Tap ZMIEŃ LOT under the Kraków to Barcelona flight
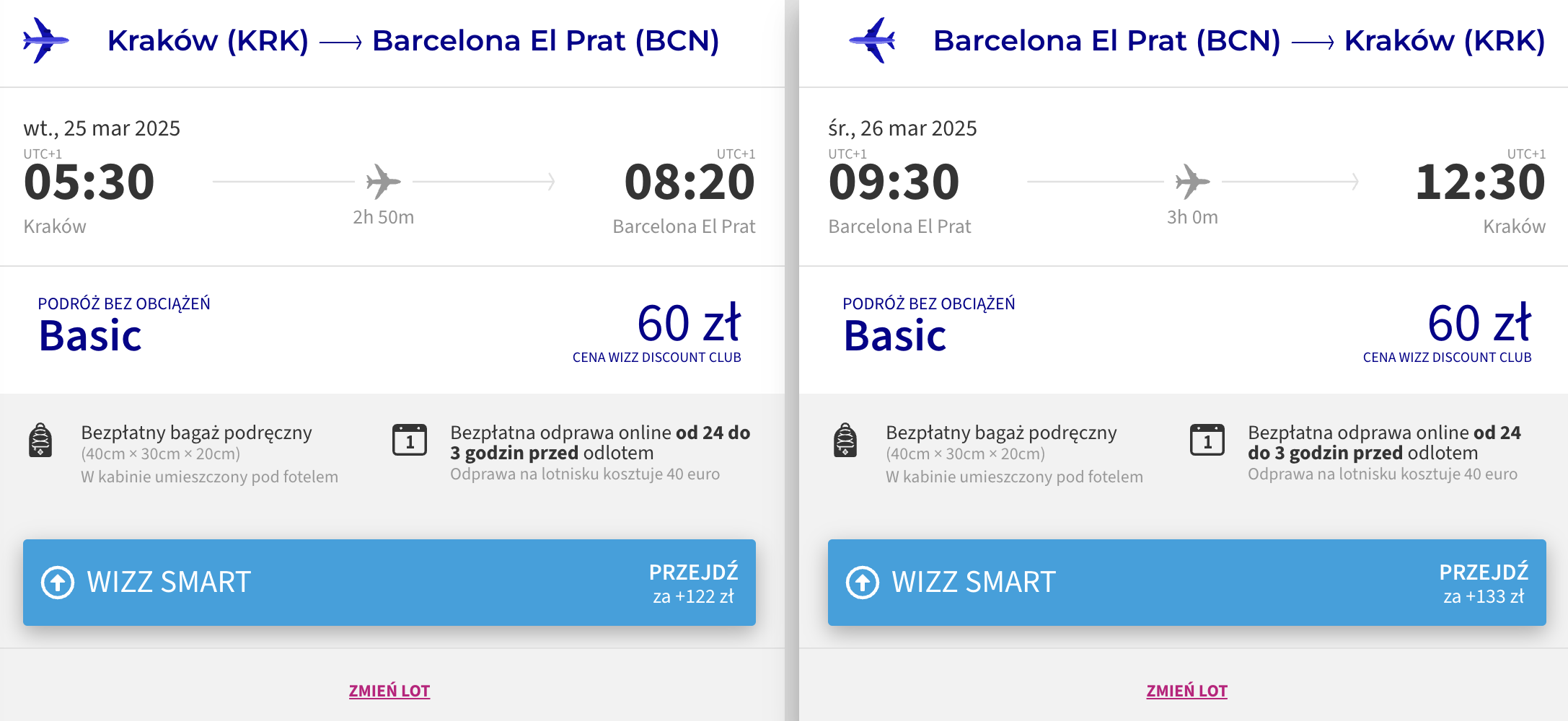Image resolution: width=1568 pixels, height=721 pixels. [x=389, y=691]
